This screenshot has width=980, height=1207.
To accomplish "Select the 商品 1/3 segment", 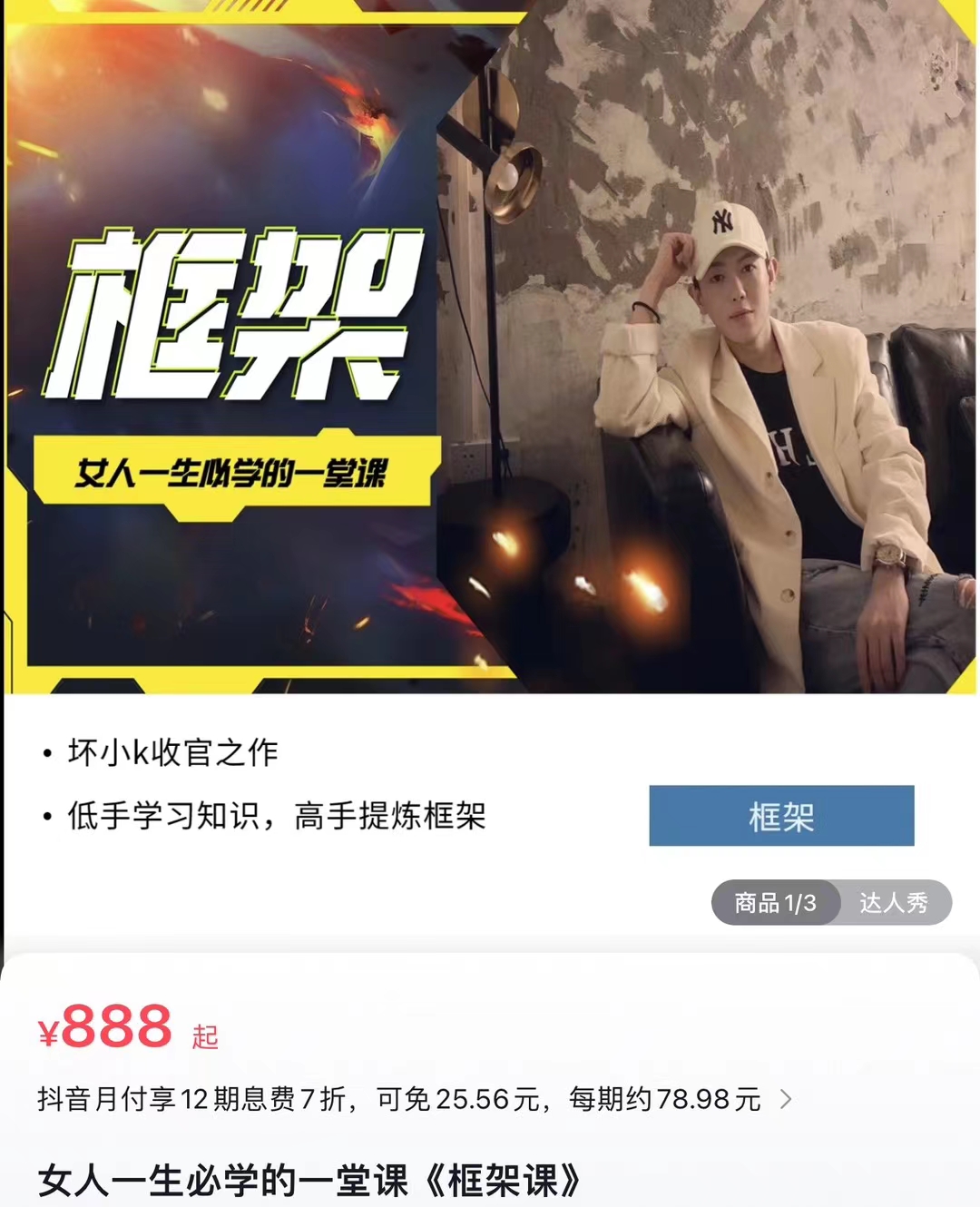I will tap(775, 903).
